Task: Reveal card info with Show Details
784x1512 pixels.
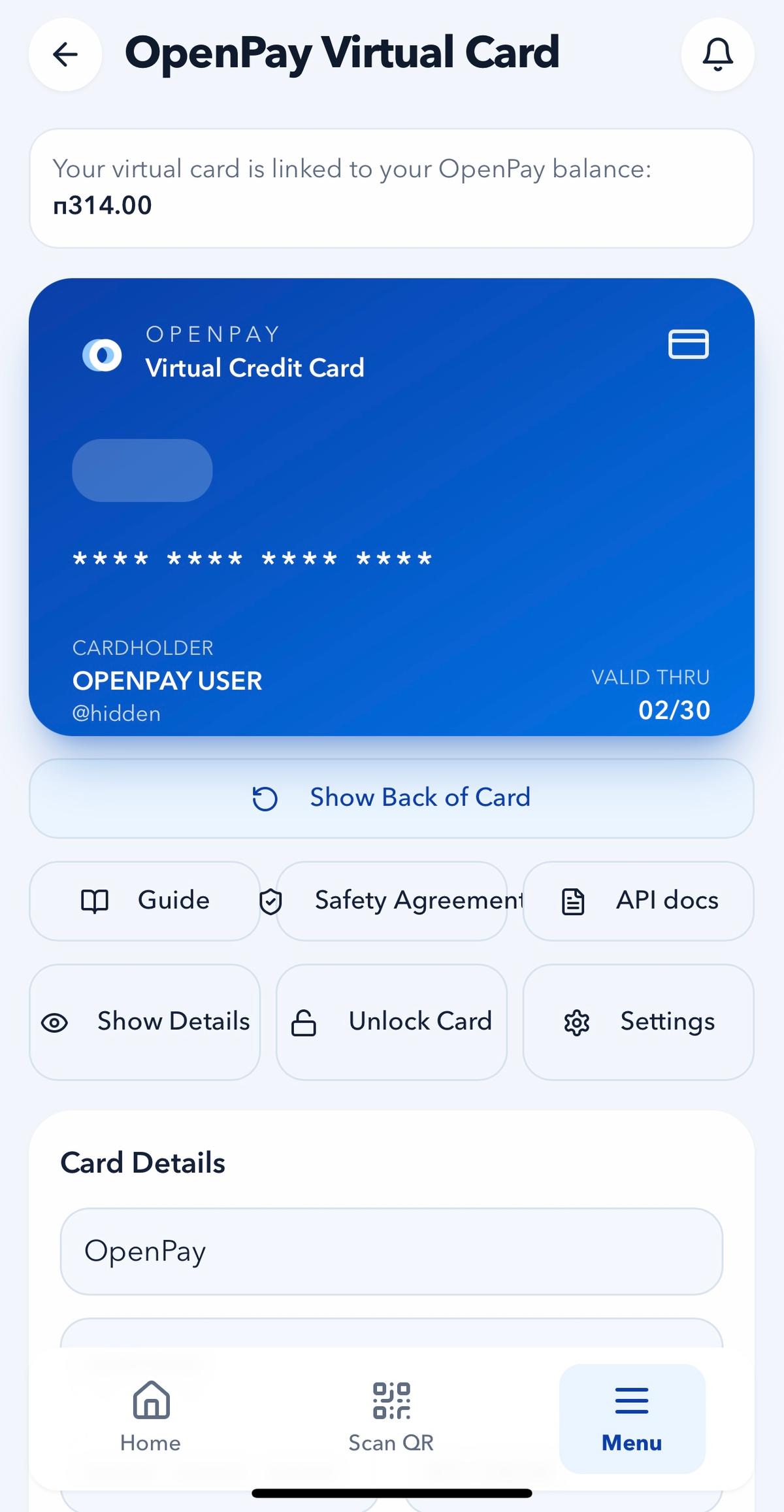Action: click(x=144, y=1022)
